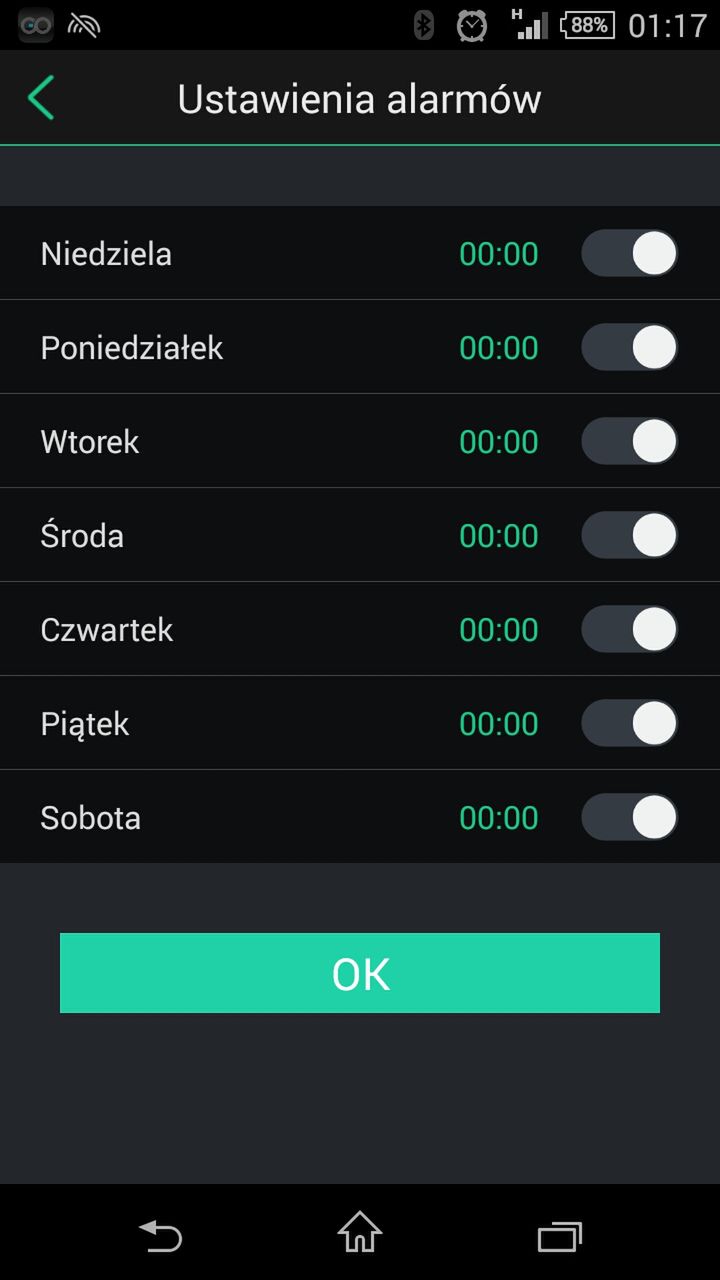Viewport: 720px width, 1280px height.
Task: Set the Sobota alarm time
Action: click(499, 818)
